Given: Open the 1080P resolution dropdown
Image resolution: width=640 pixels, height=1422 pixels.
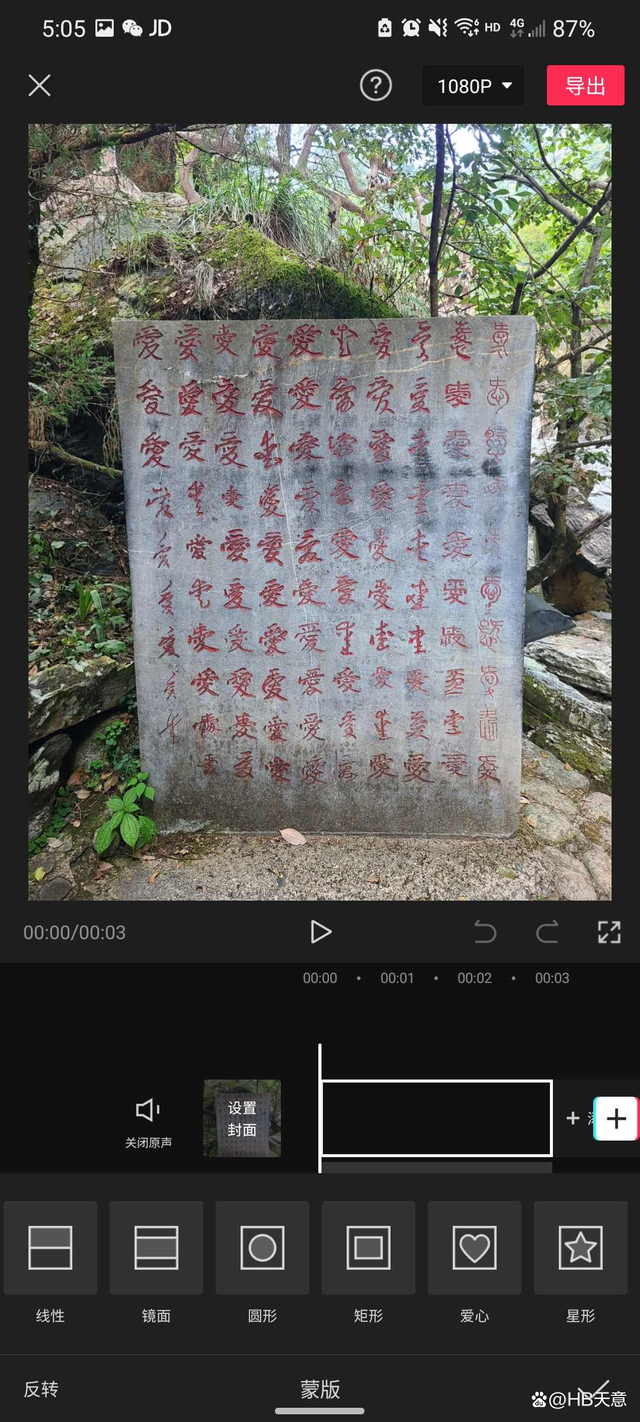Looking at the screenshot, I should [474, 86].
